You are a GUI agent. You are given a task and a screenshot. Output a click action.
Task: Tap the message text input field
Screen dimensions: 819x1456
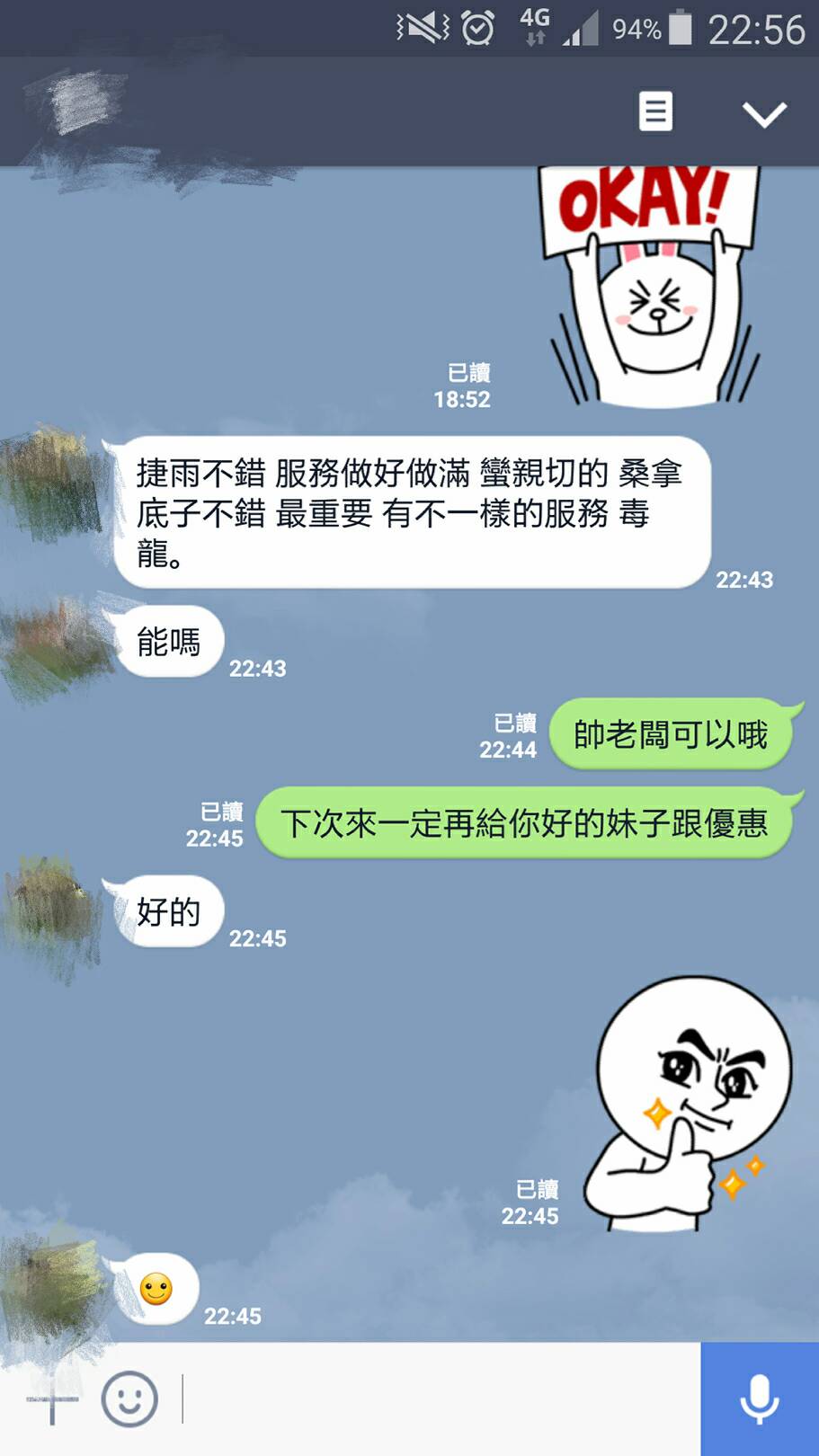click(x=432, y=1398)
